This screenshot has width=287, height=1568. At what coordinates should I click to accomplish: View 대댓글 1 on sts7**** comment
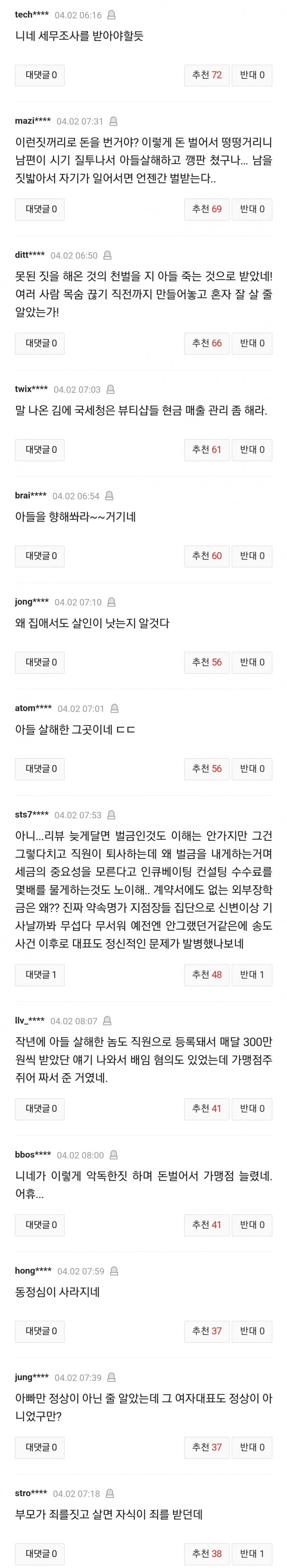click(41, 974)
